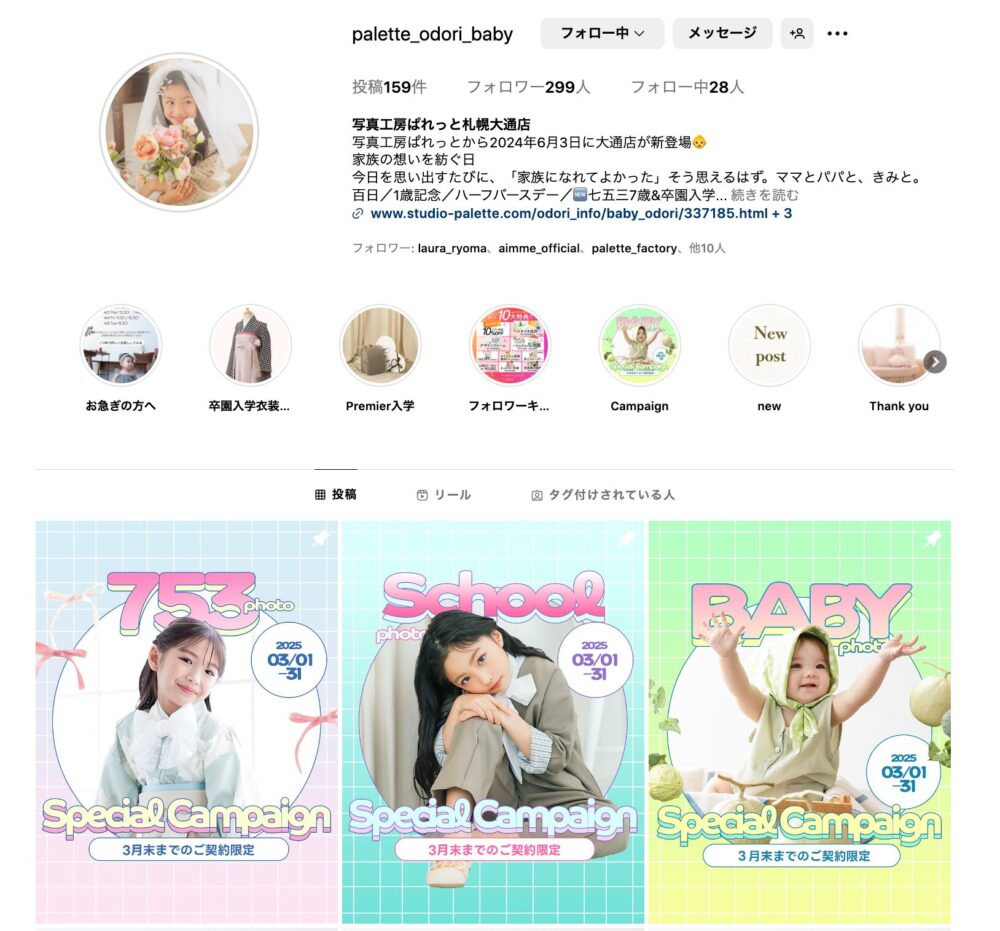Image resolution: width=1000 pixels, height=931 pixels.
Task: View the profile picture
Action: tap(179, 132)
